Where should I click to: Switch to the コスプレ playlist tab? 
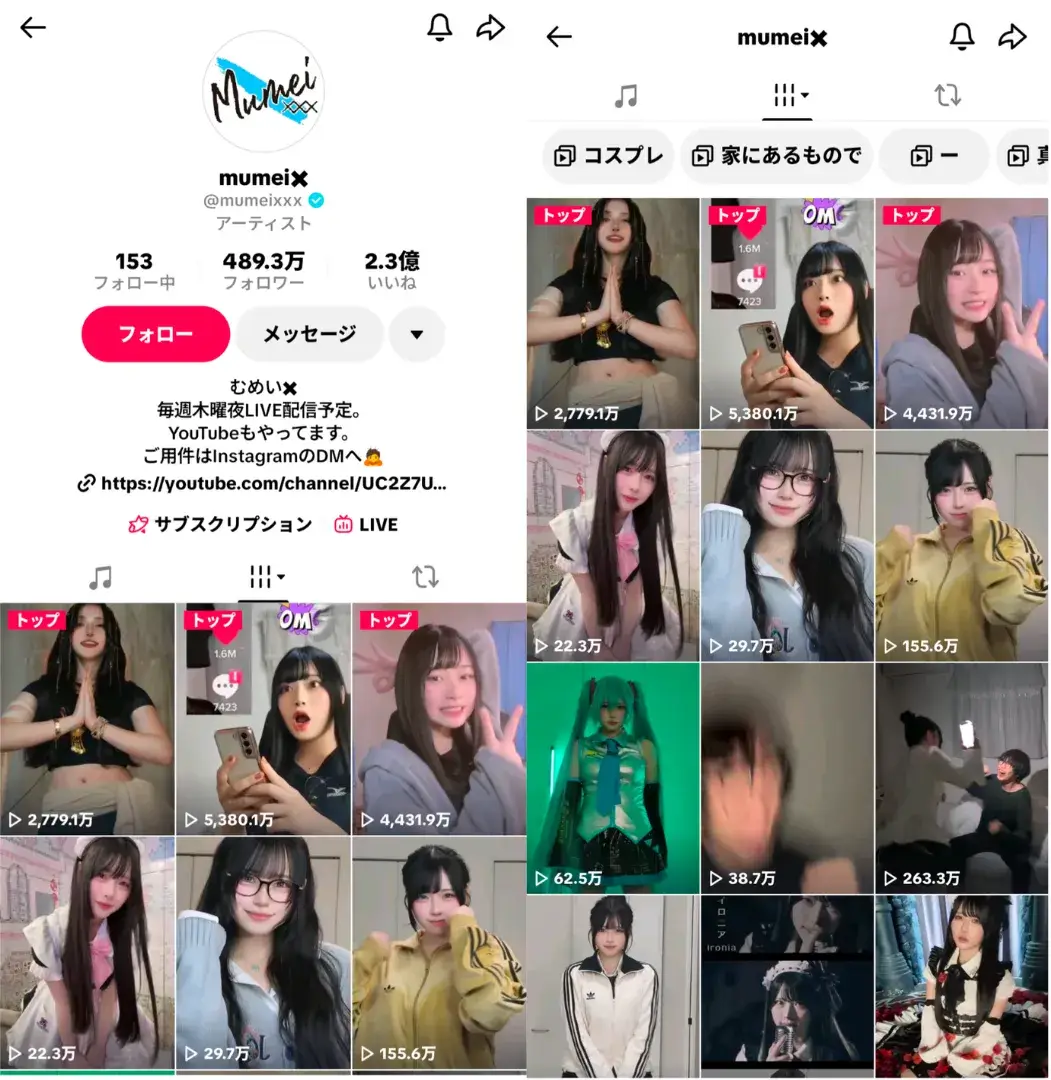[607, 155]
